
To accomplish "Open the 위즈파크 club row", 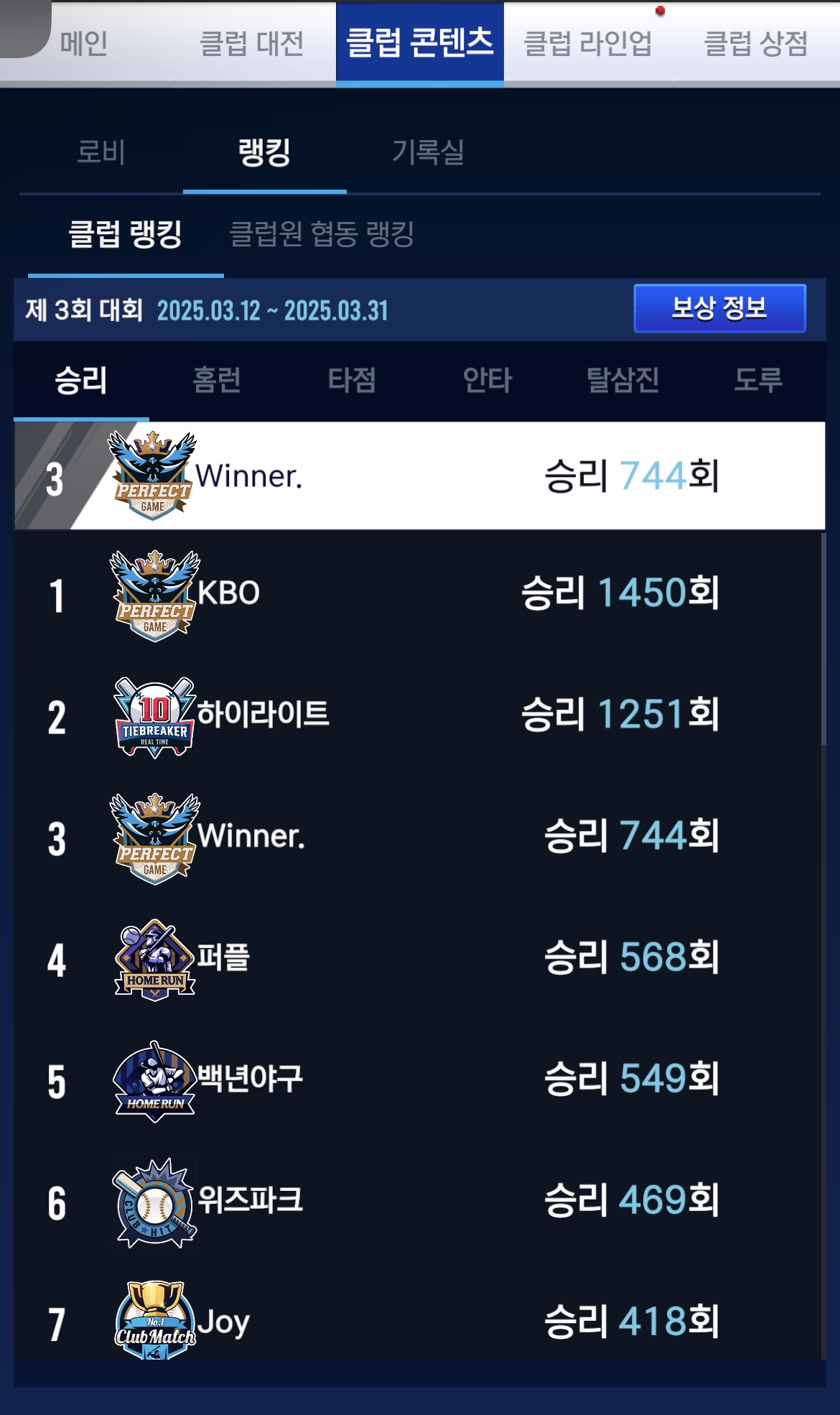I will [416, 1201].
